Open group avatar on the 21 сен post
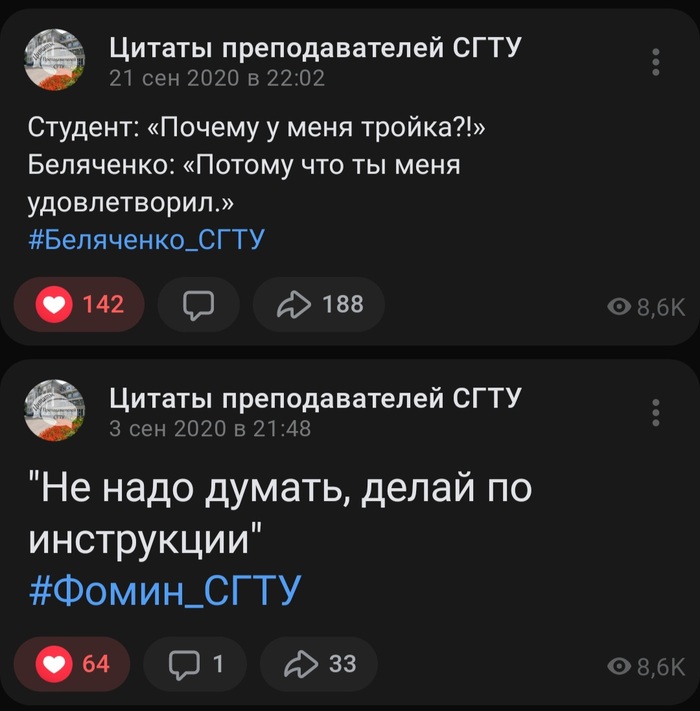The image size is (700, 711). (x=54, y=60)
